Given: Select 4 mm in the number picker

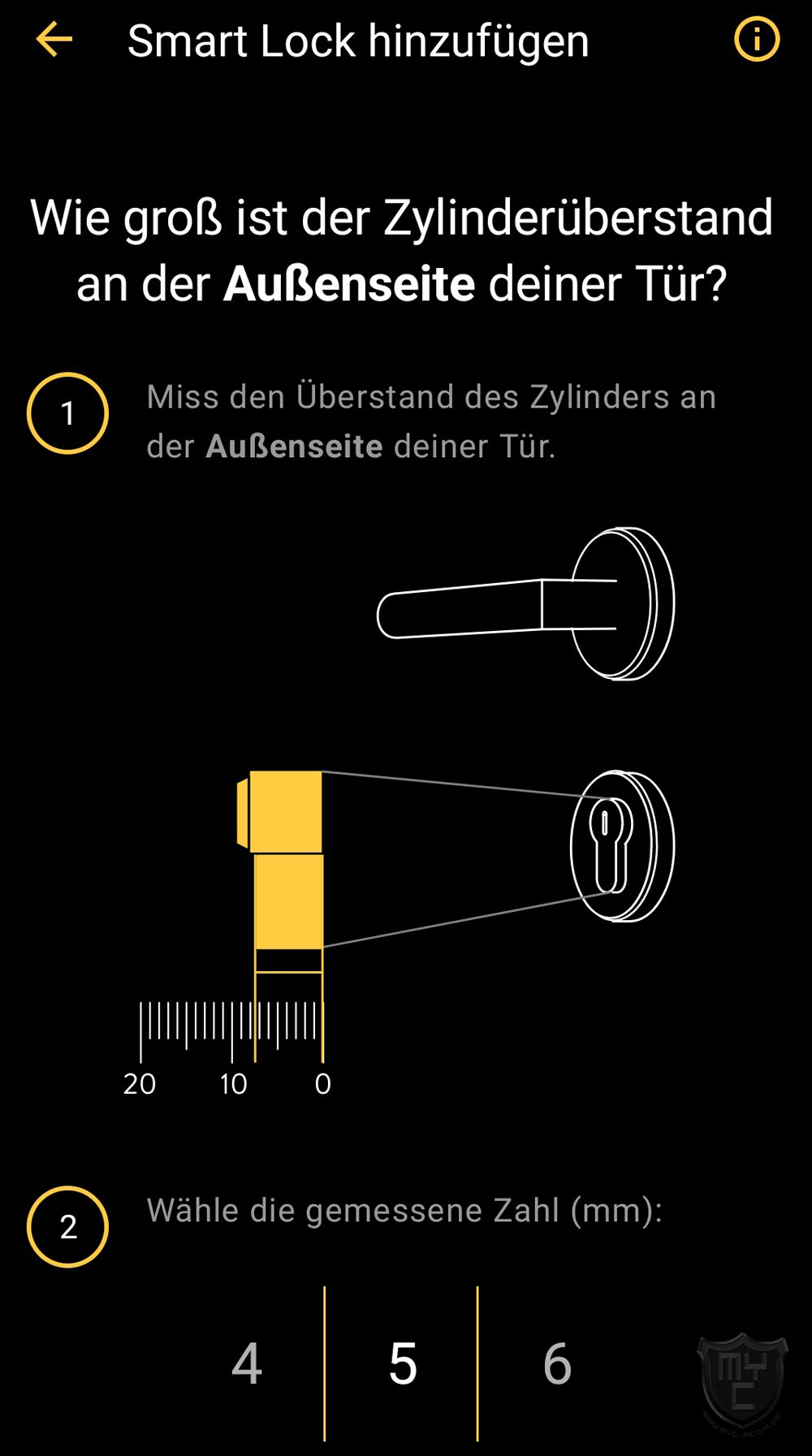Looking at the screenshot, I should click(x=247, y=1363).
